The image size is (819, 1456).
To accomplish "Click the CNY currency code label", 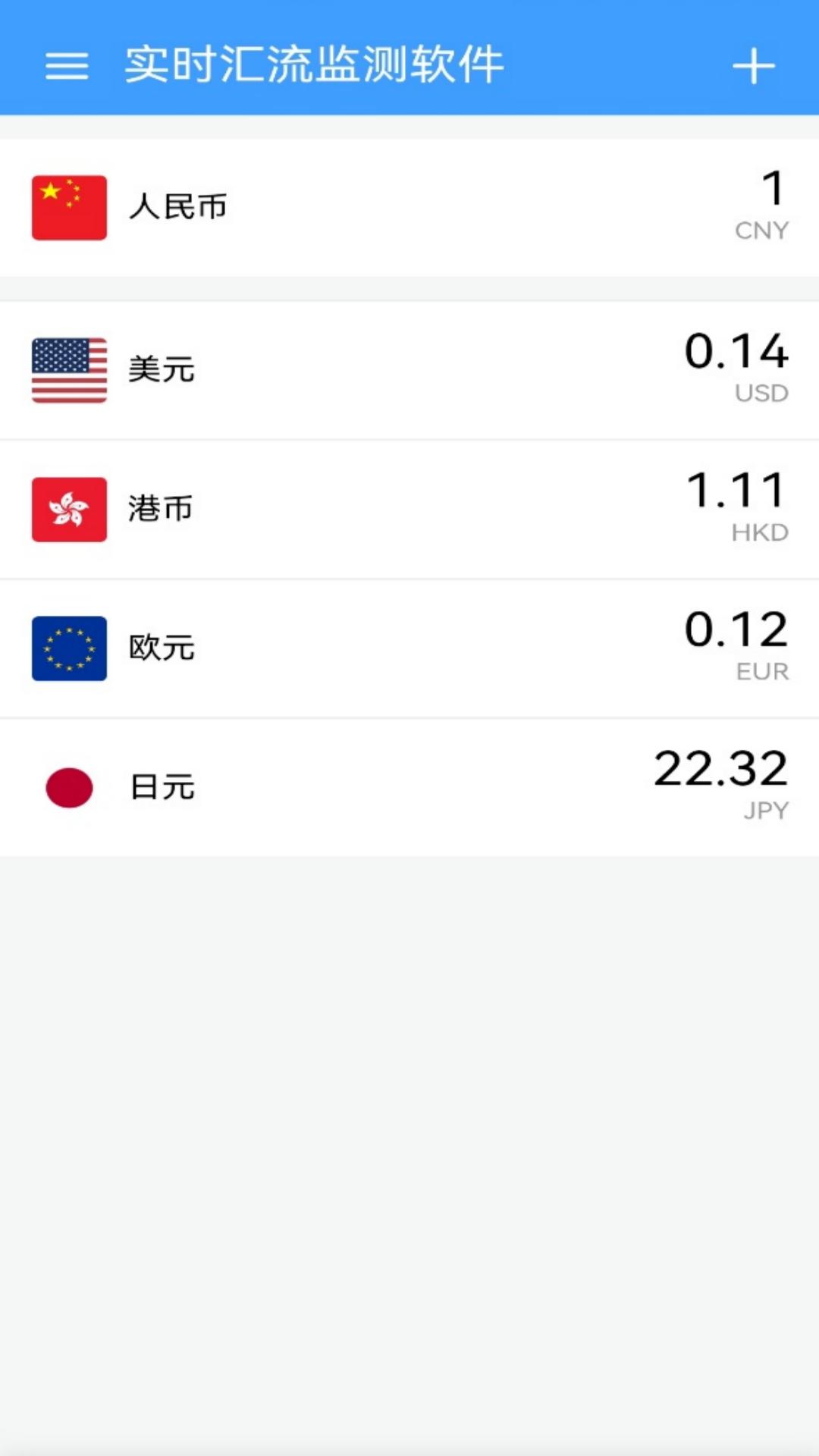I will click(x=761, y=230).
